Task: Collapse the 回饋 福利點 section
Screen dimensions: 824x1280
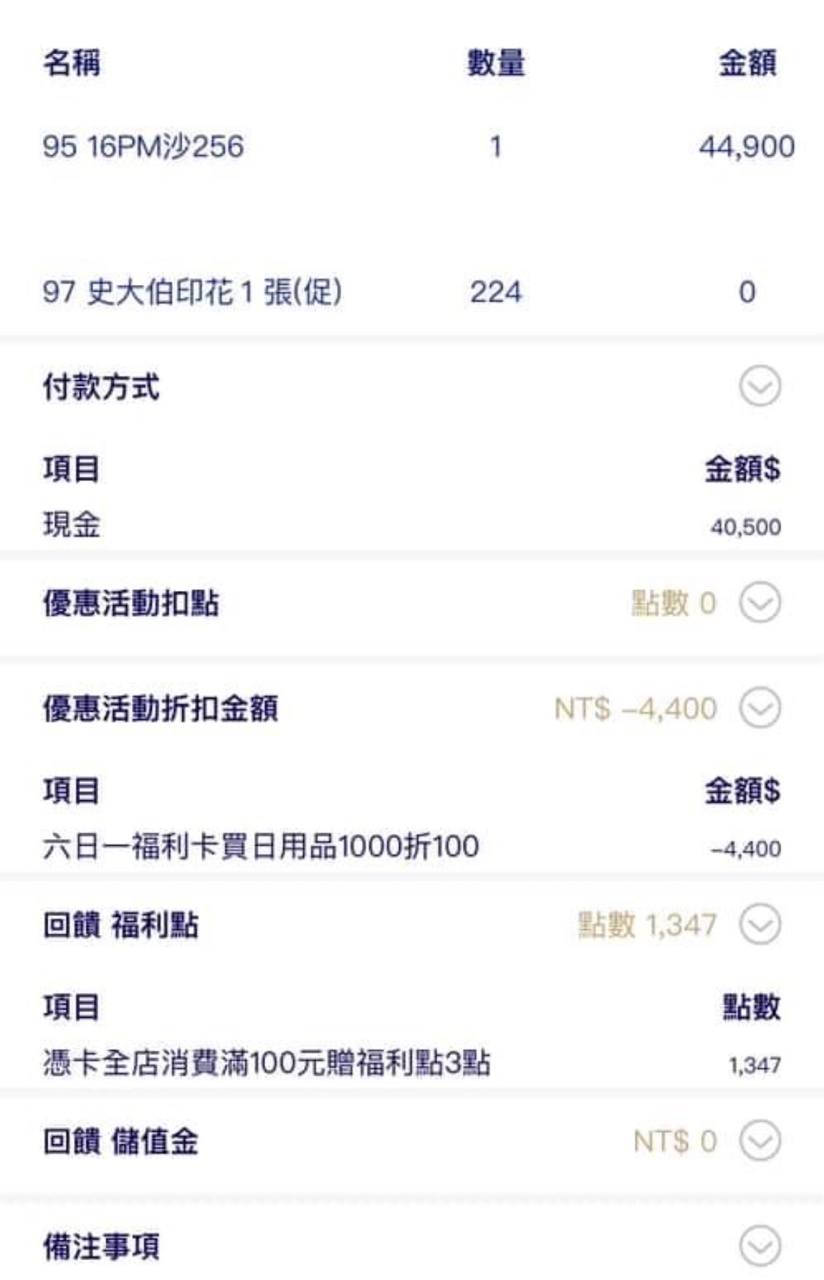Action: (x=760, y=925)
